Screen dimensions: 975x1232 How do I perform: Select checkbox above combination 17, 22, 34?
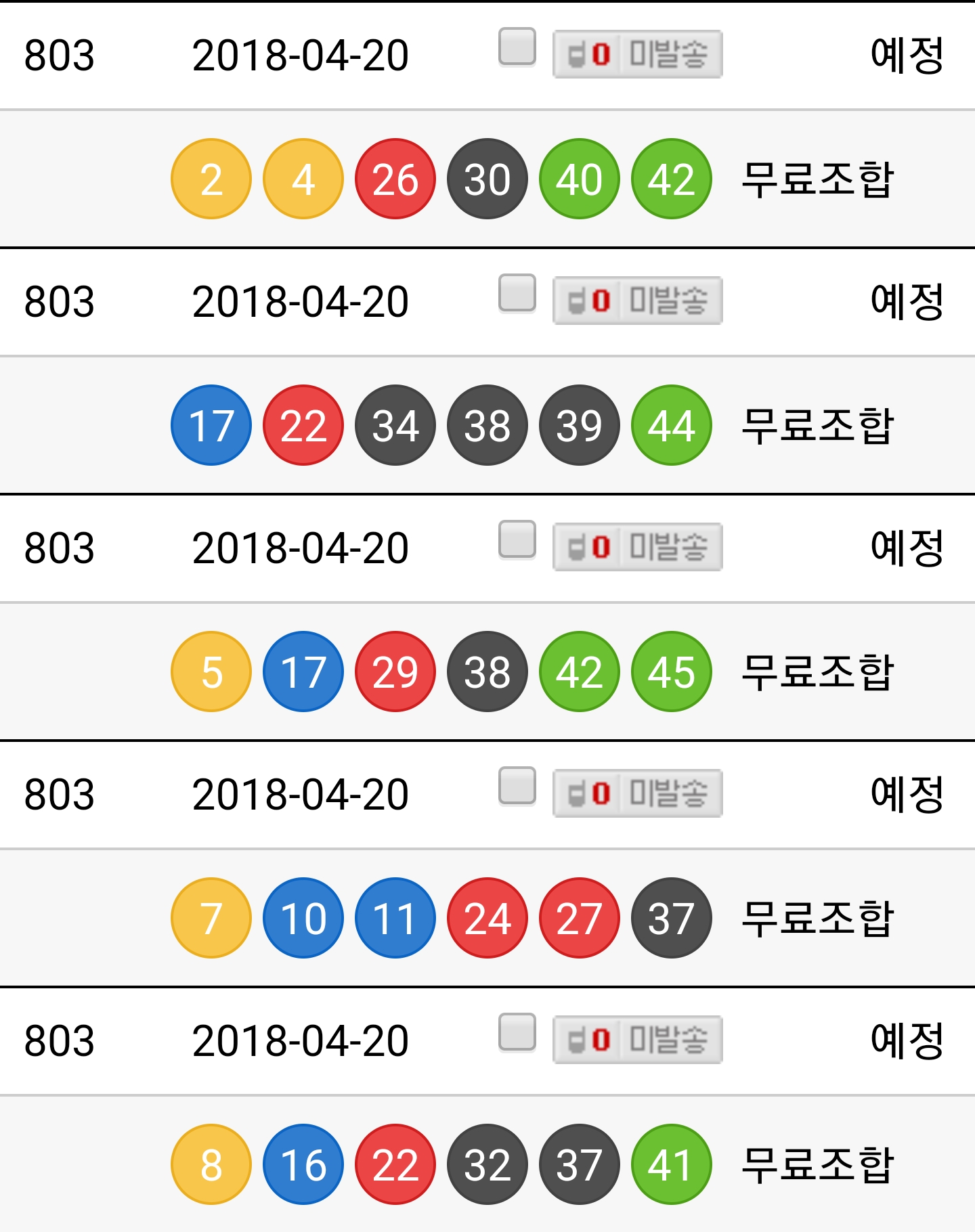pos(517,294)
